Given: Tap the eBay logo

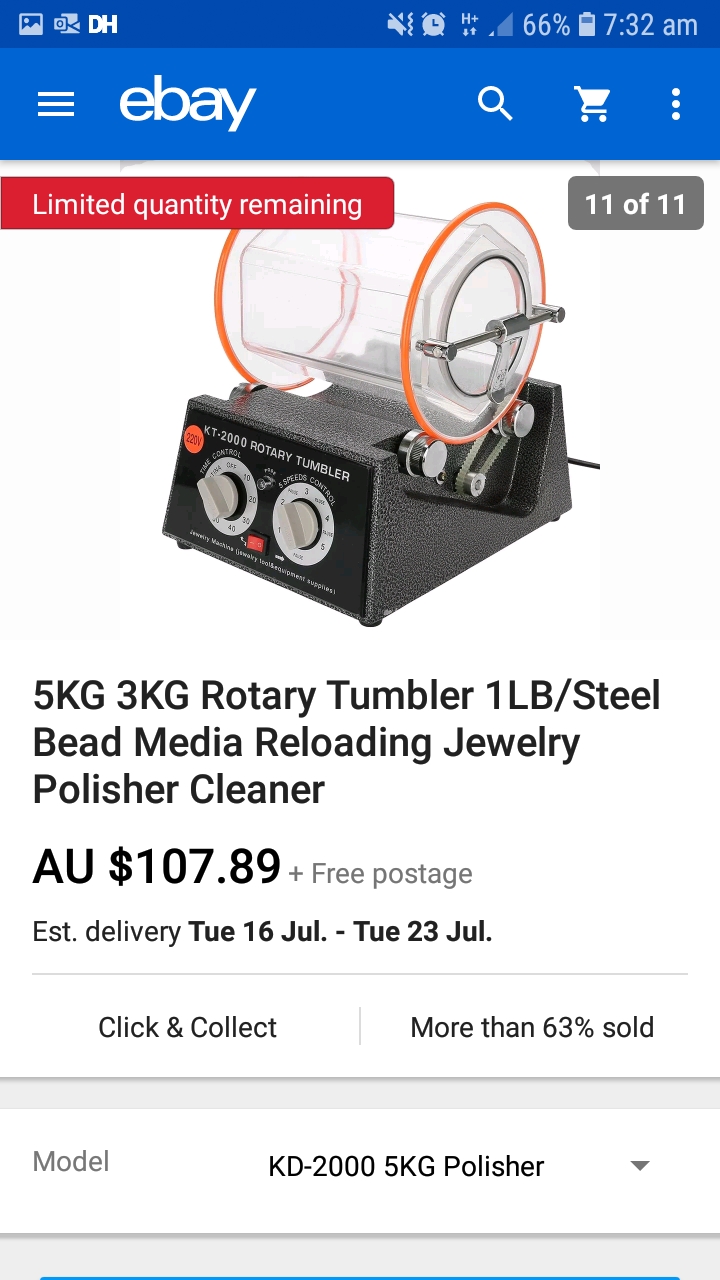Looking at the screenshot, I should (x=186, y=103).
